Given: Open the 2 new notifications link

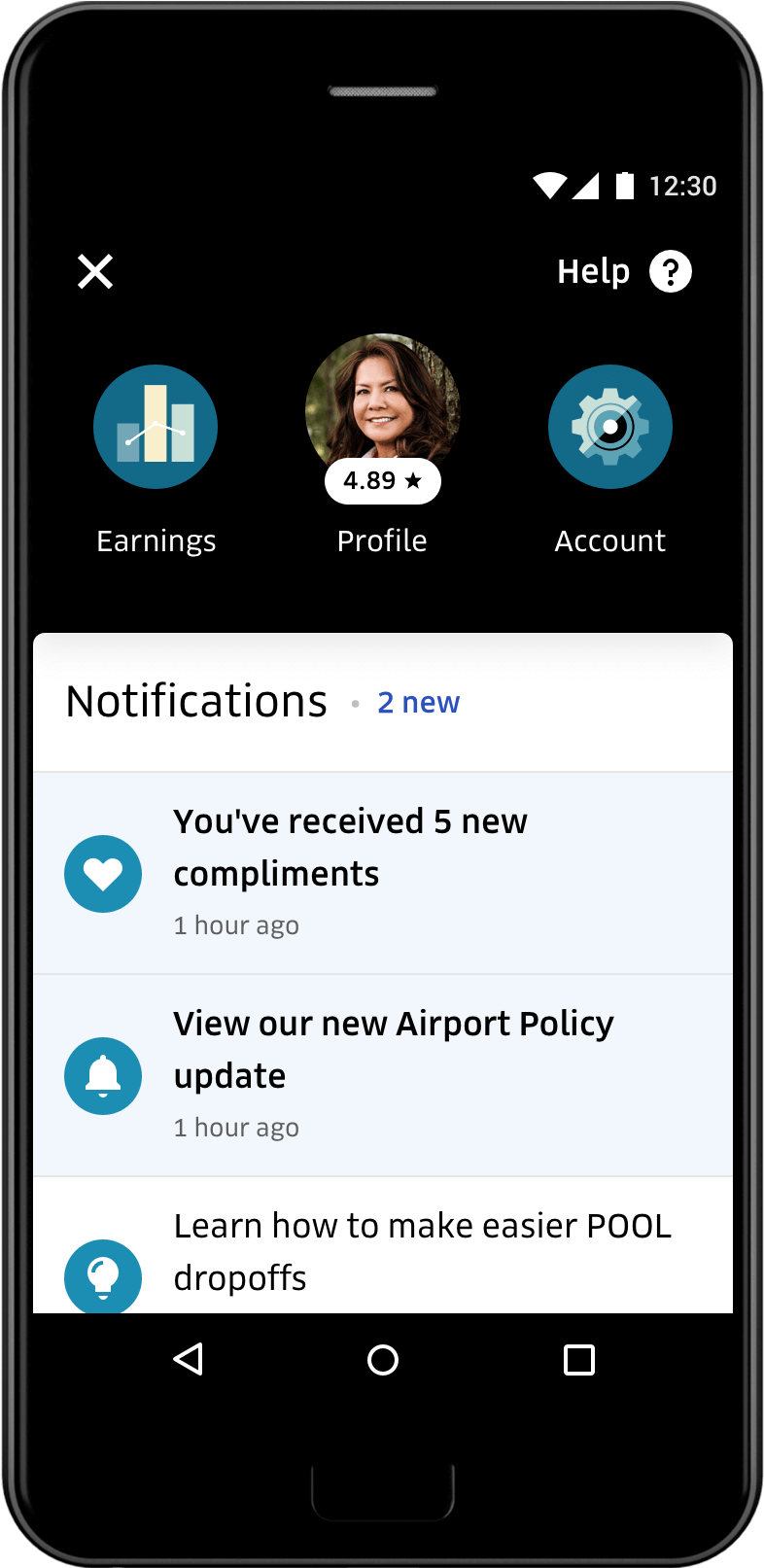Looking at the screenshot, I should [418, 702].
